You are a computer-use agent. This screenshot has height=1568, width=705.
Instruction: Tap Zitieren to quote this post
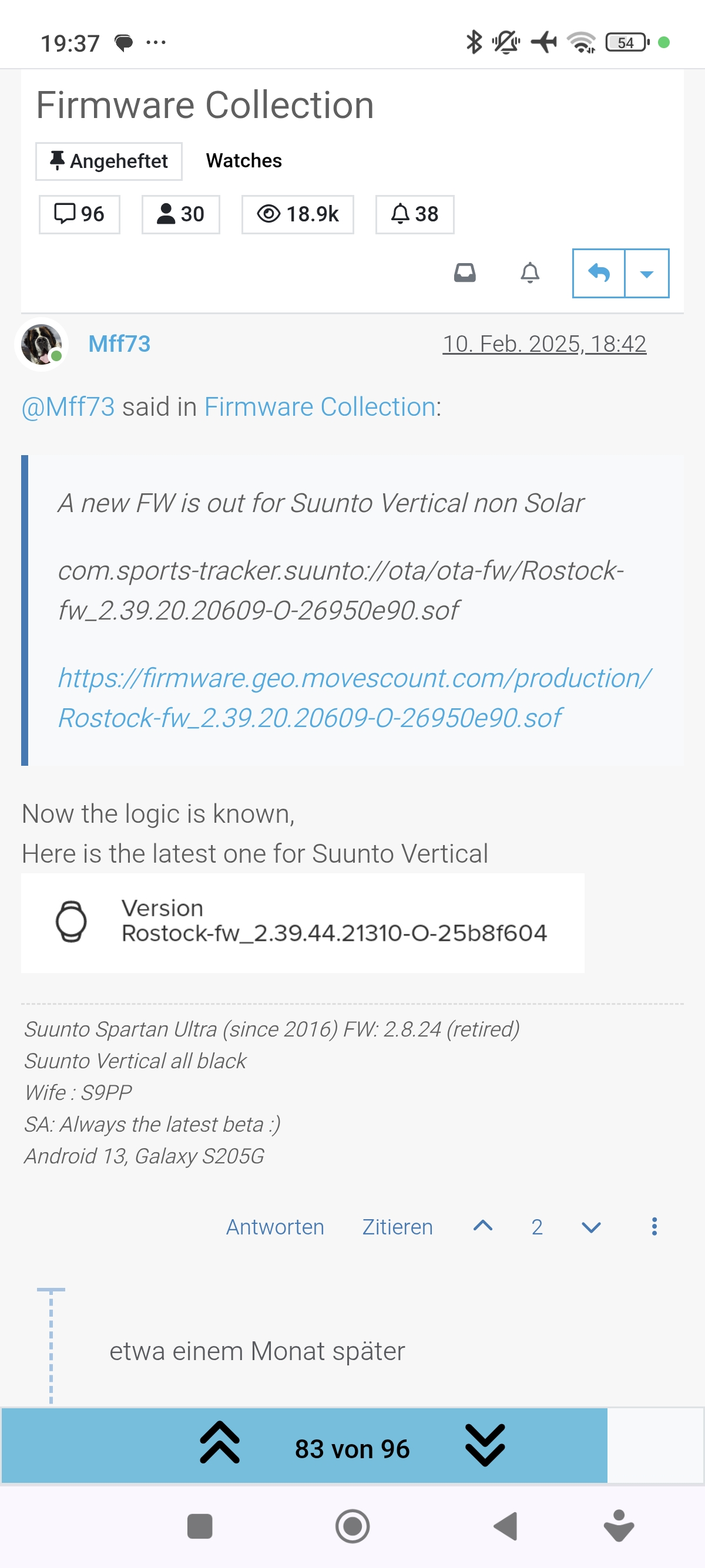coord(398,1227)
